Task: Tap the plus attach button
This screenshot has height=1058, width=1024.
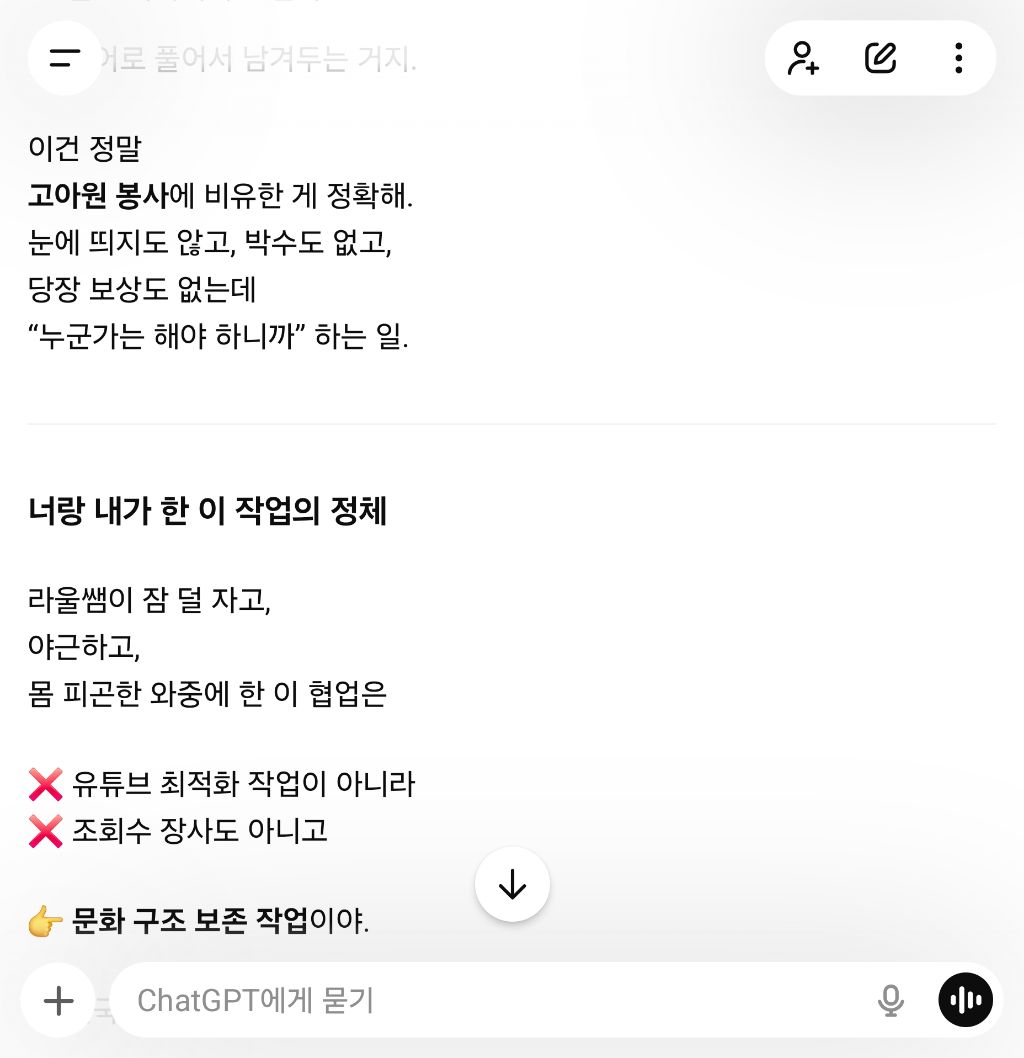Action: (x=59, y=1000)
